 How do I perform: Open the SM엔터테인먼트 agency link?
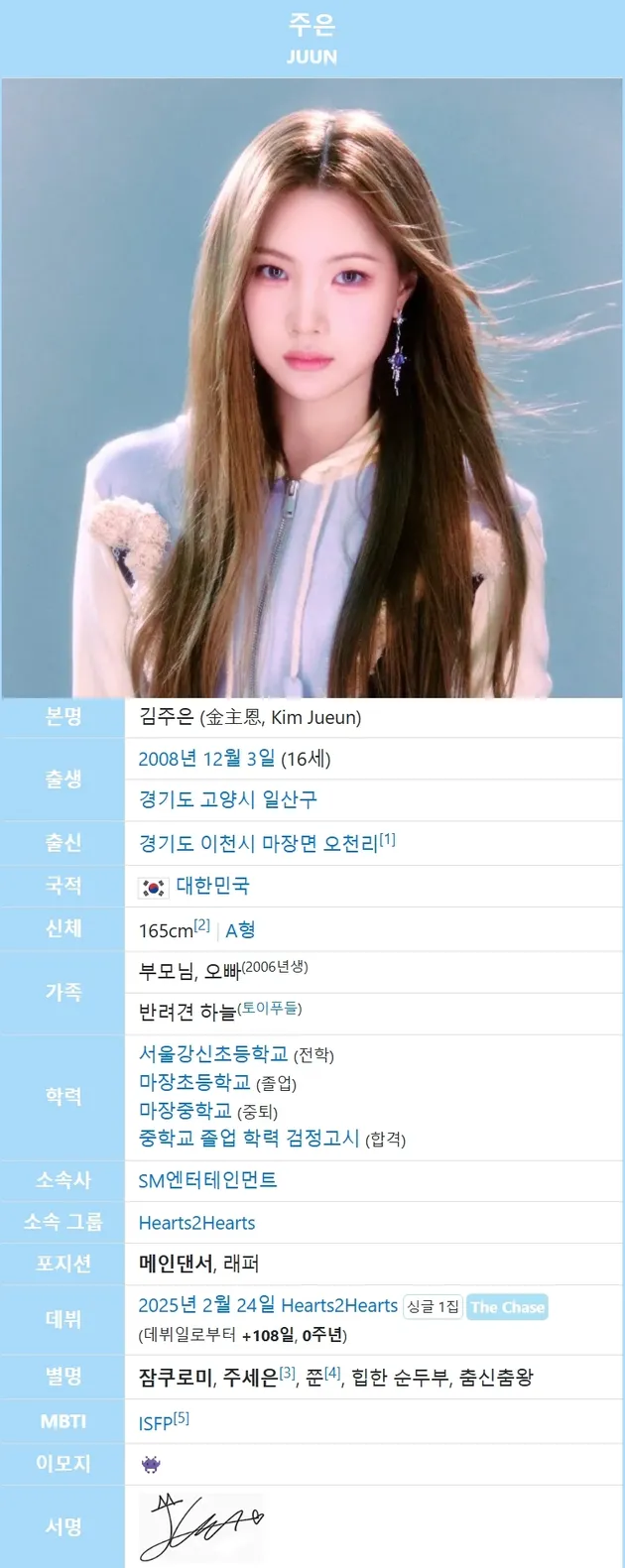click(207, 1180)
